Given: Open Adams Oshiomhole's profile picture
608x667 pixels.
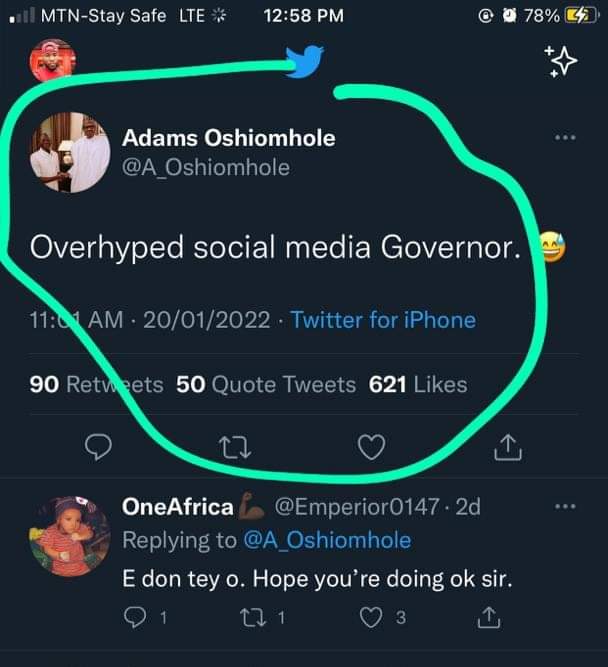Looking at the screenshot, I should pos(70,152).
